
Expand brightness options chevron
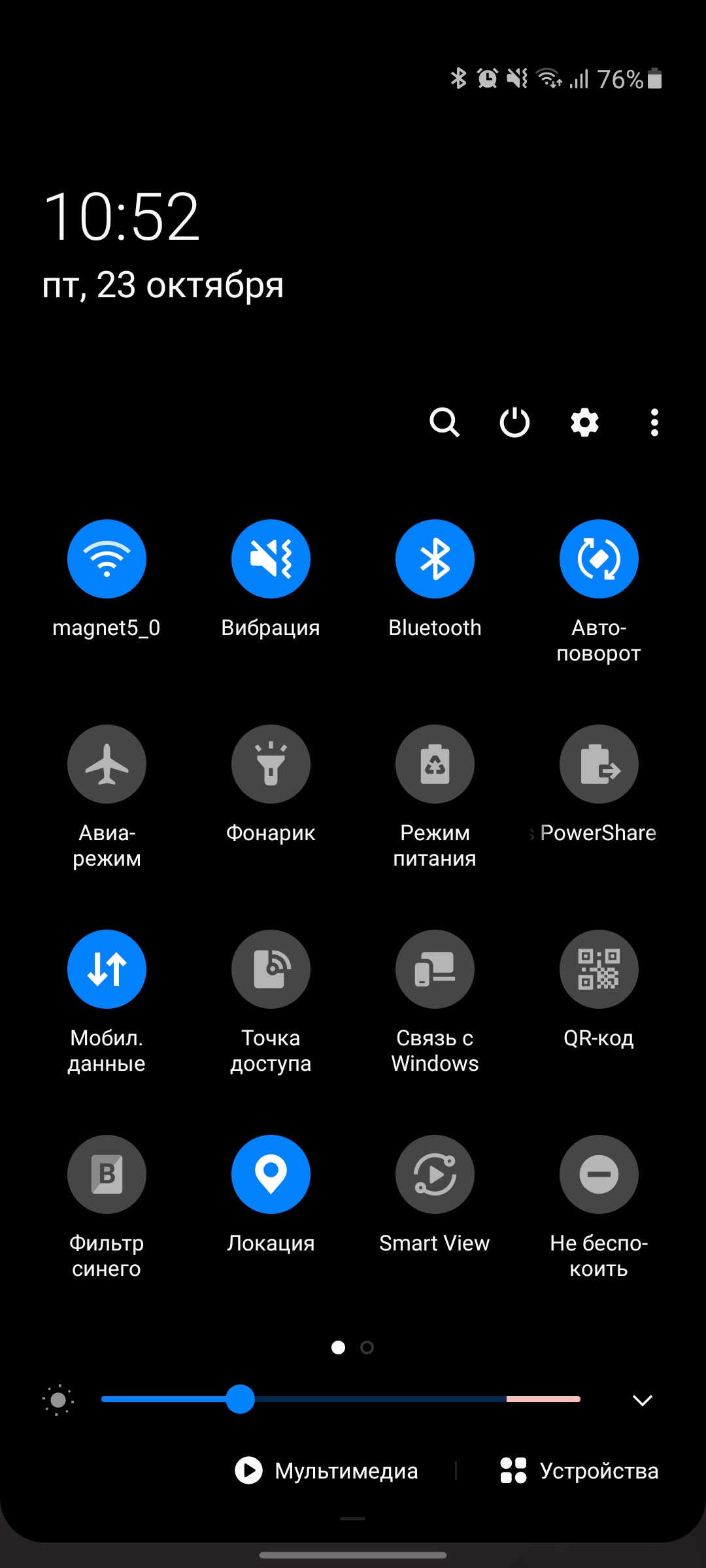click(x=643, y=1400)
